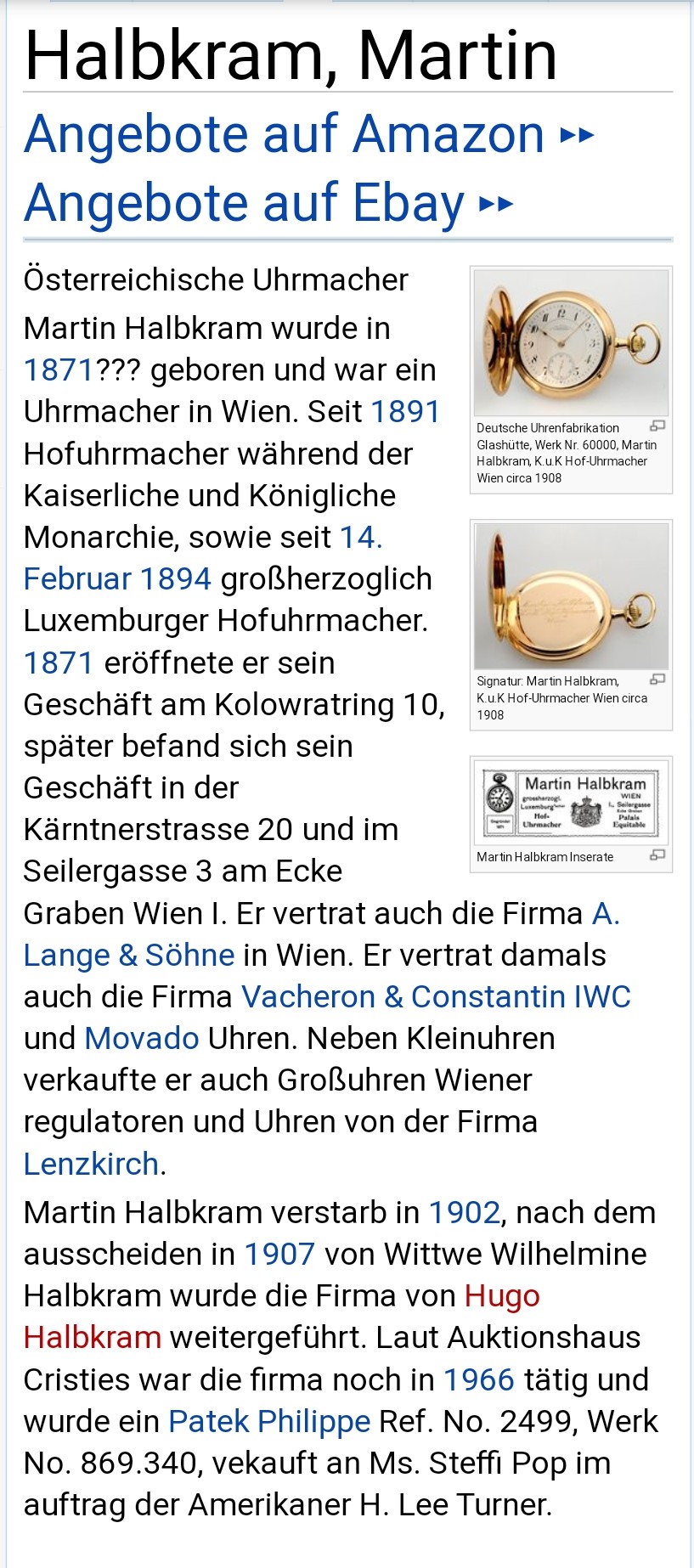Click the enlarge icon on the Glashütte pocket watch caption
Image resolution: width=694 pixels, height=1568 pixels.
point(656,424)
